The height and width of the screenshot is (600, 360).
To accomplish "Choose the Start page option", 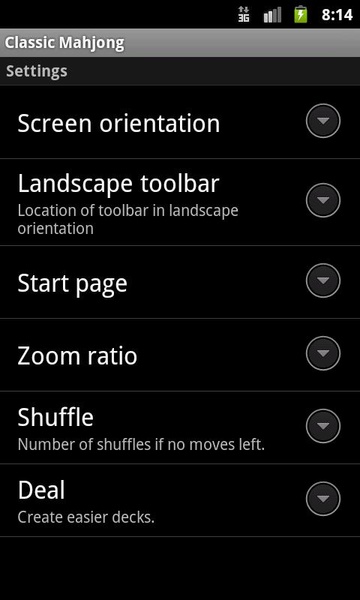I will coord(180,282).
